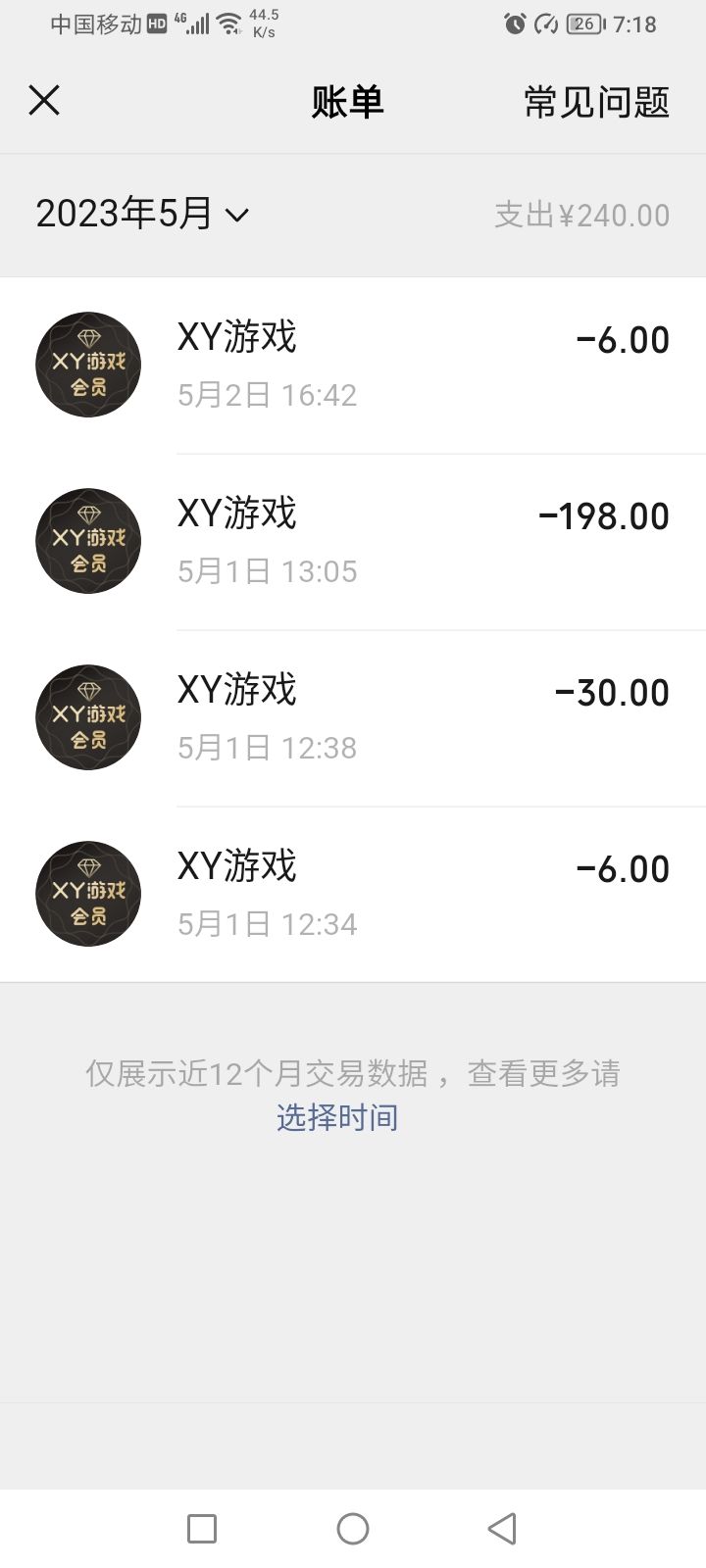Tap the XY游戏 merchant avatar on 5月2日 entry

pos(87,364)
